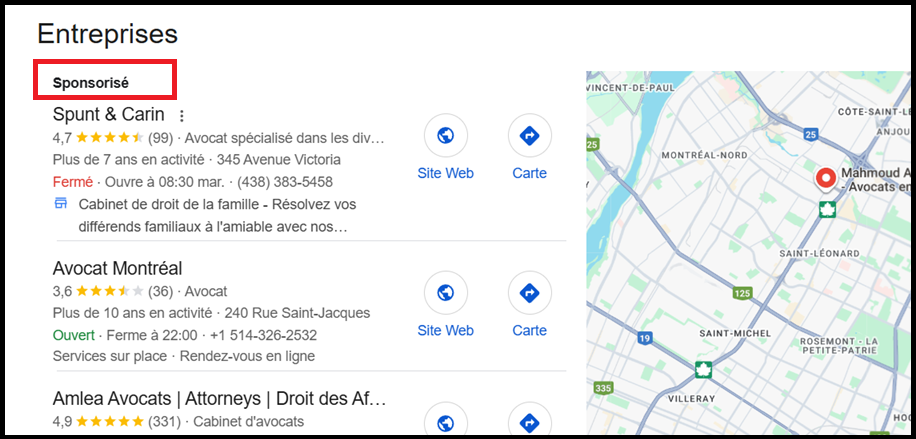The image size is (916, 439).
Task: Get directions to Avocat Montréal
Action: tap(529, 293)
